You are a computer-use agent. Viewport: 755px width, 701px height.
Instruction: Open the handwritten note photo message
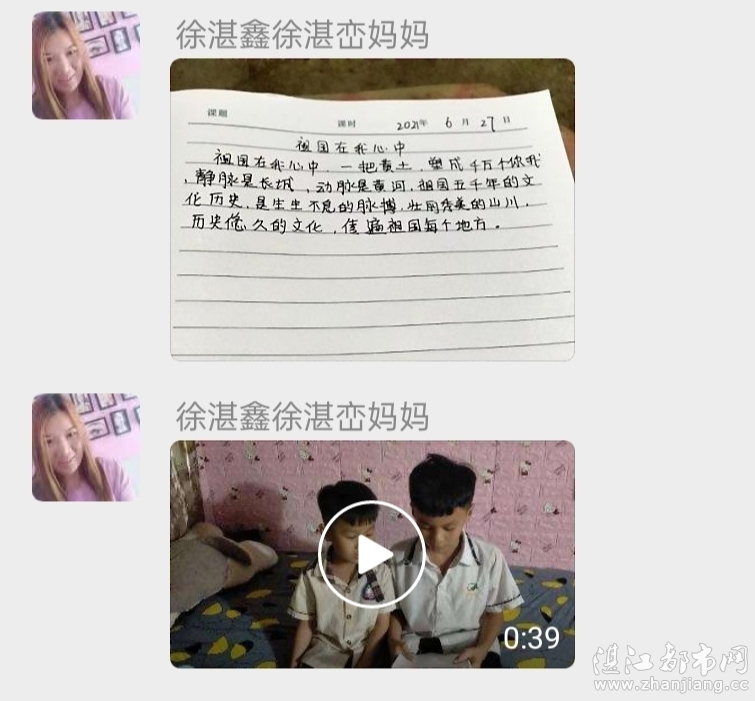372,209
